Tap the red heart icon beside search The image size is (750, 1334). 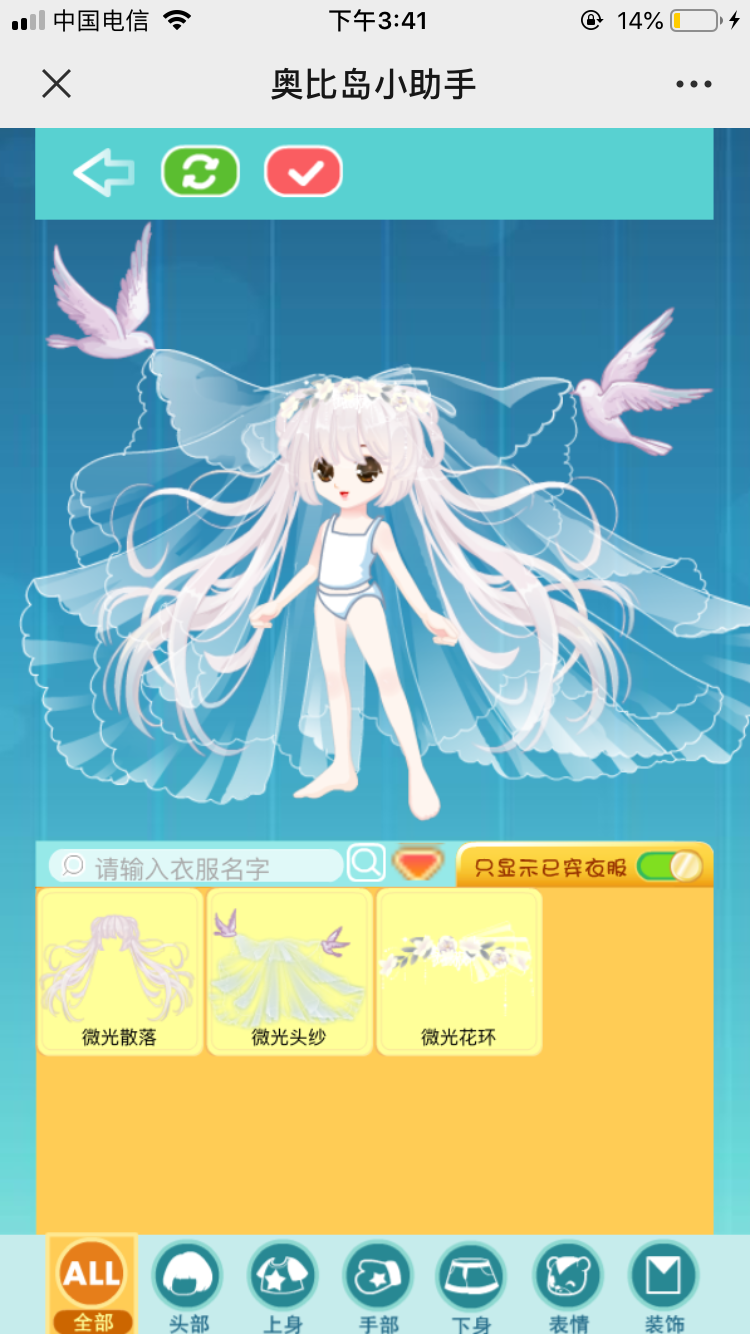418,863
